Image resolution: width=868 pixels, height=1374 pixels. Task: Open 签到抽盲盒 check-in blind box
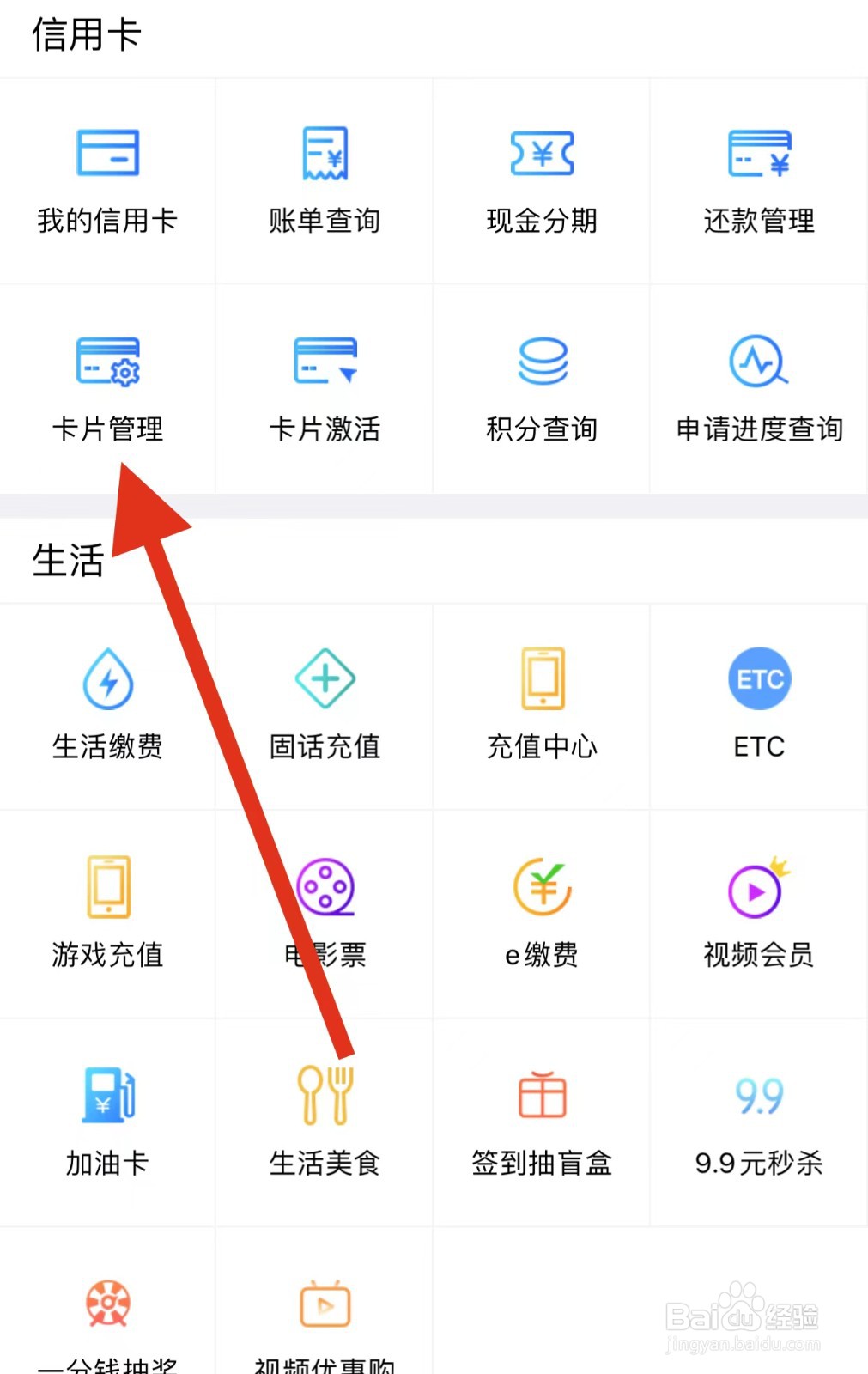click(541, 1122)
